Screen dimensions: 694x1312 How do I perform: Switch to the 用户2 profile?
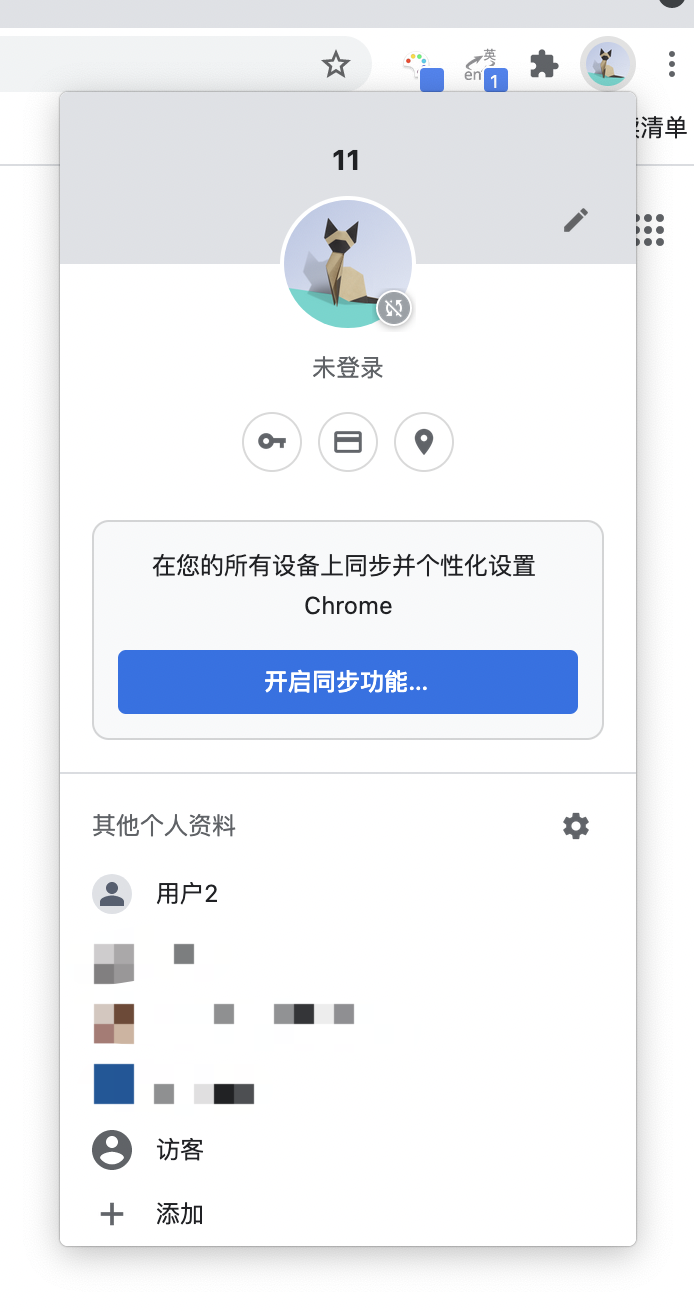click(x=187, y=894)
